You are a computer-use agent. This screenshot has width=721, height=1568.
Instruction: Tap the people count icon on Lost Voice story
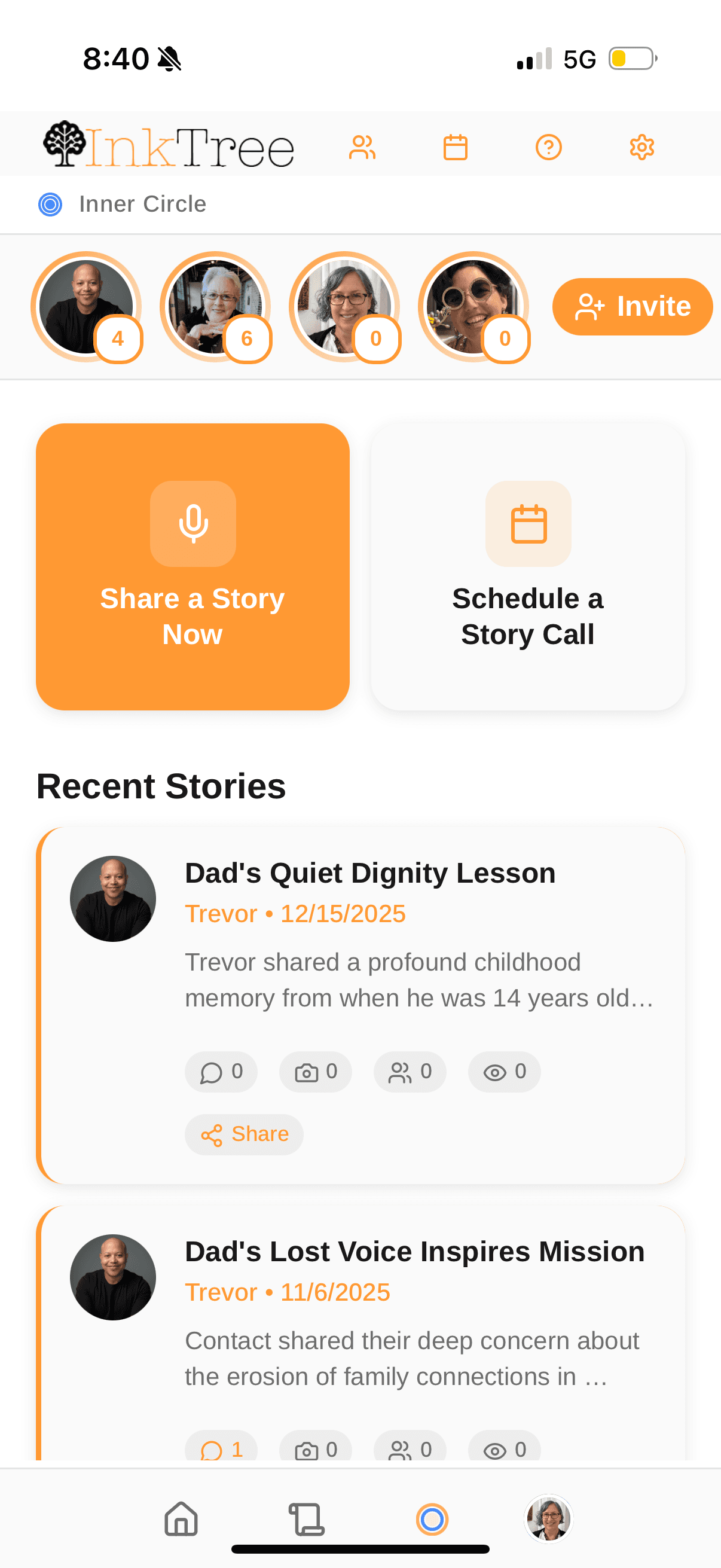tap(410, 1448)
